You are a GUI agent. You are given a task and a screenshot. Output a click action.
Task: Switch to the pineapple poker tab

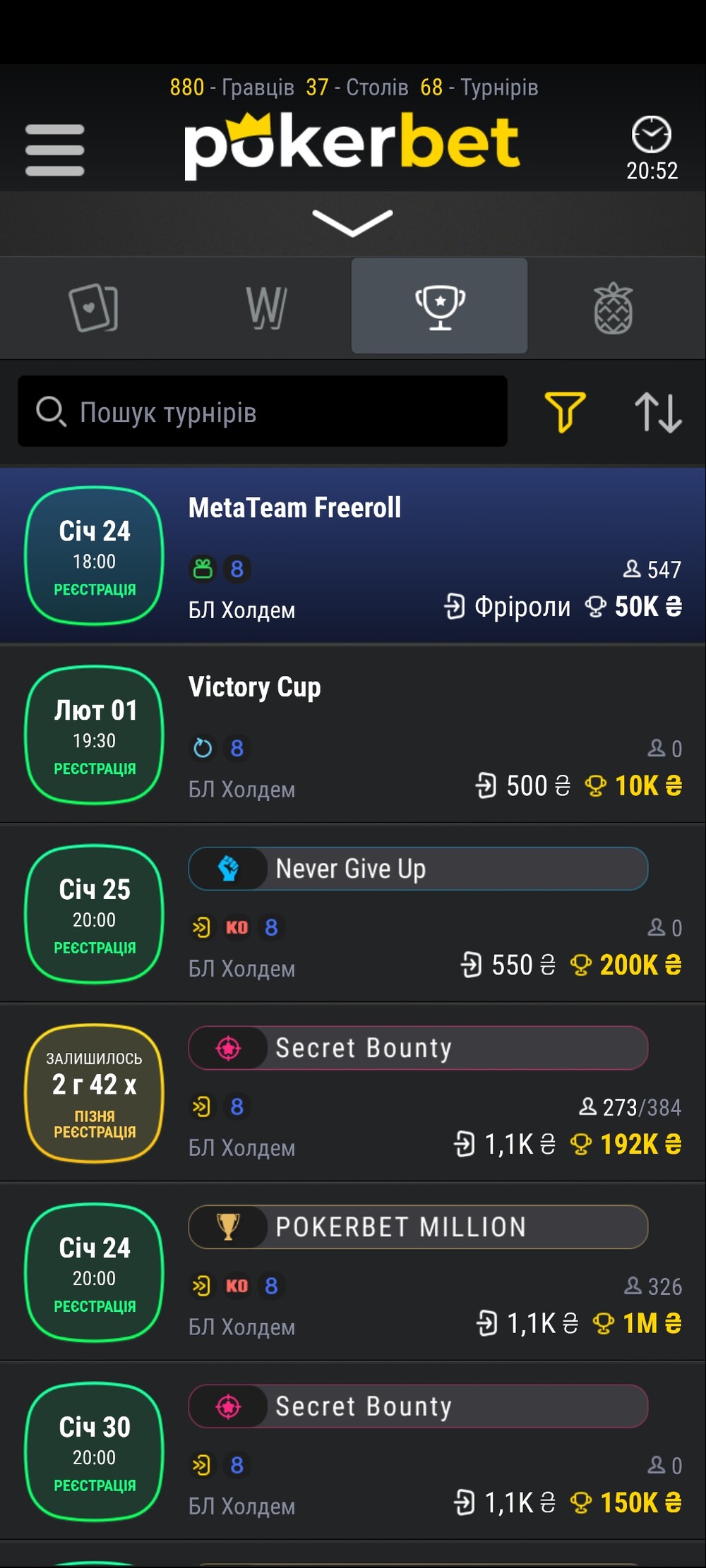613,308
